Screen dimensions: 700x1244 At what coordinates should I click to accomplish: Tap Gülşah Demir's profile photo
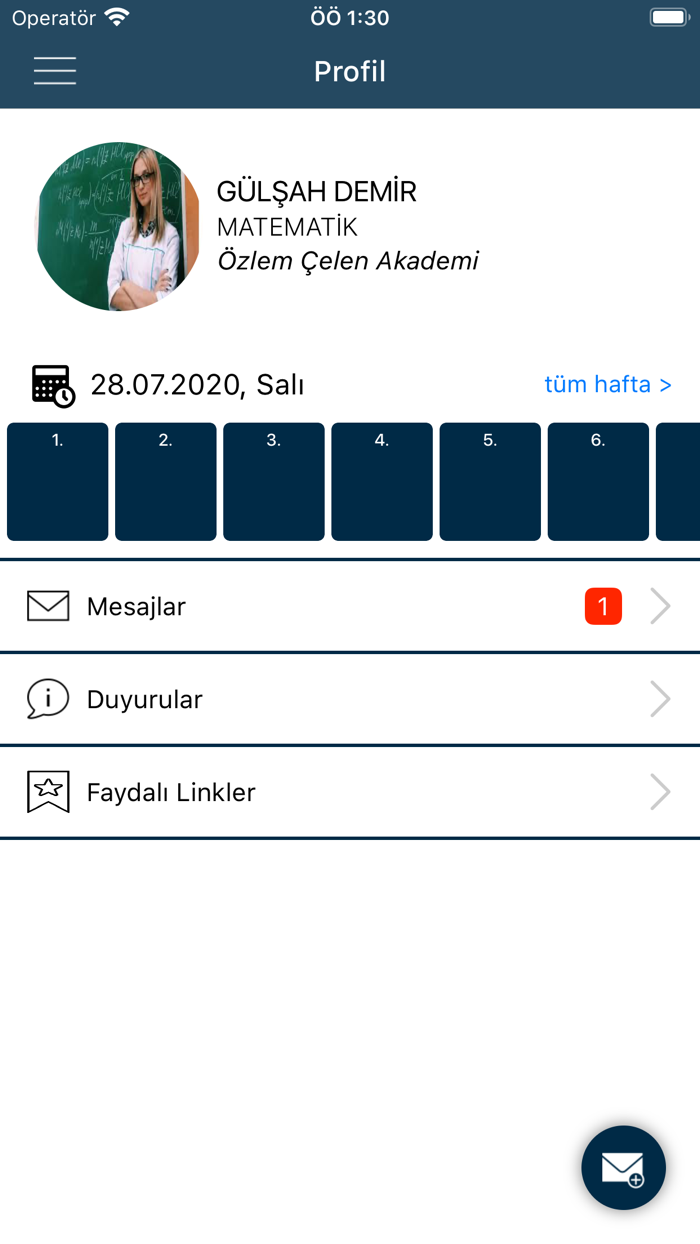[x=118, y=226]
